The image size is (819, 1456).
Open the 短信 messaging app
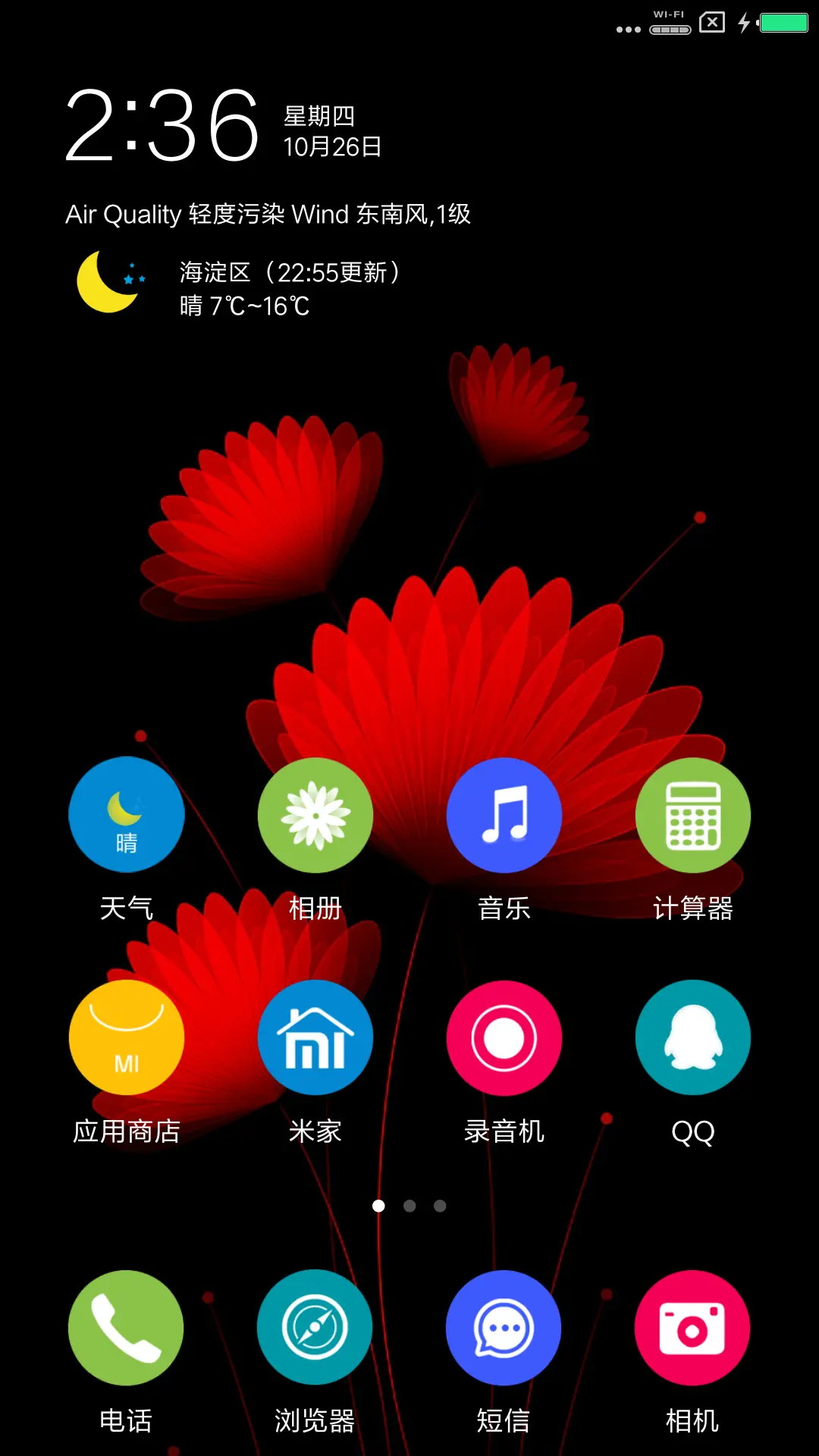click(504, 1328)
